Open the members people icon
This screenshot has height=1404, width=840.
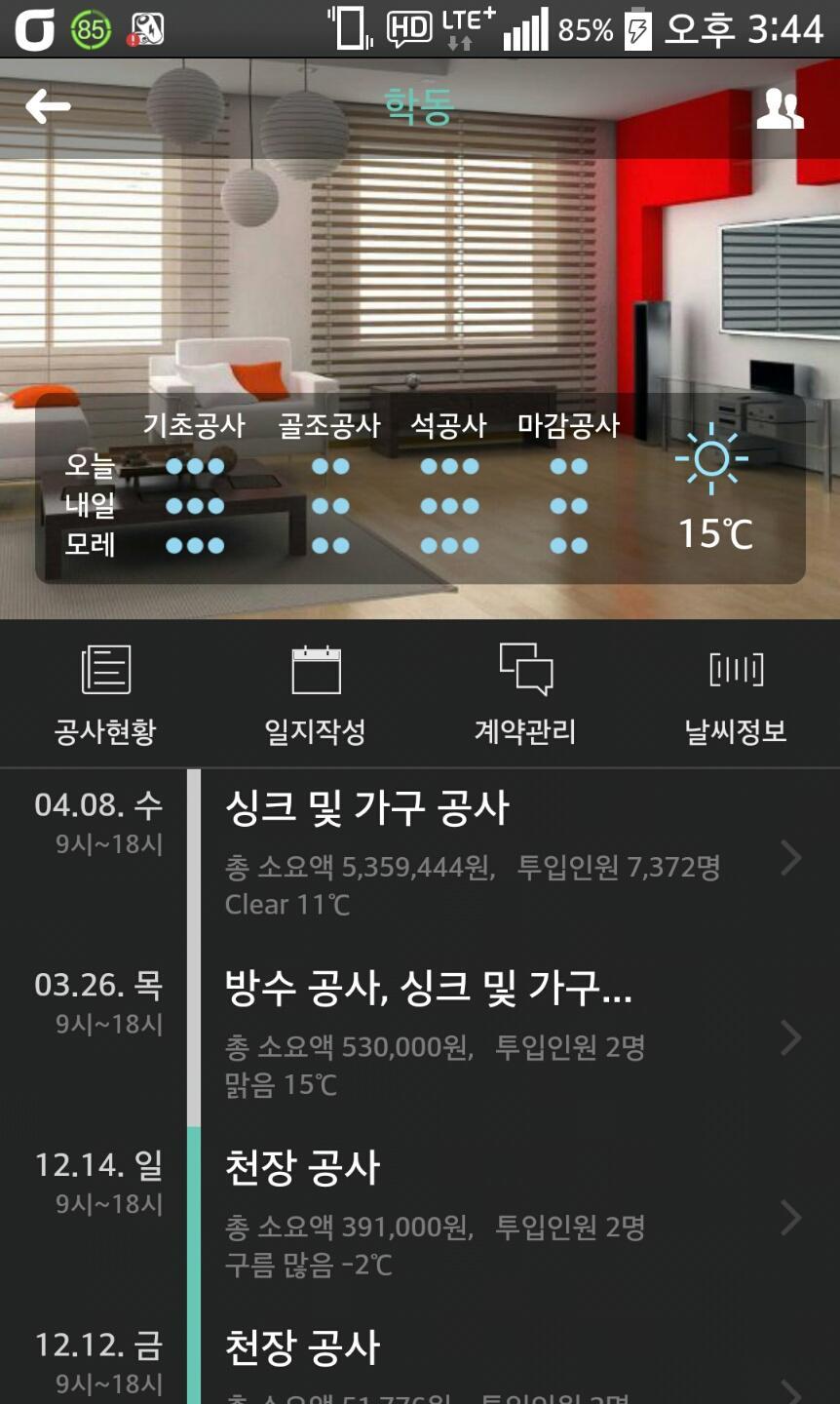780,108
